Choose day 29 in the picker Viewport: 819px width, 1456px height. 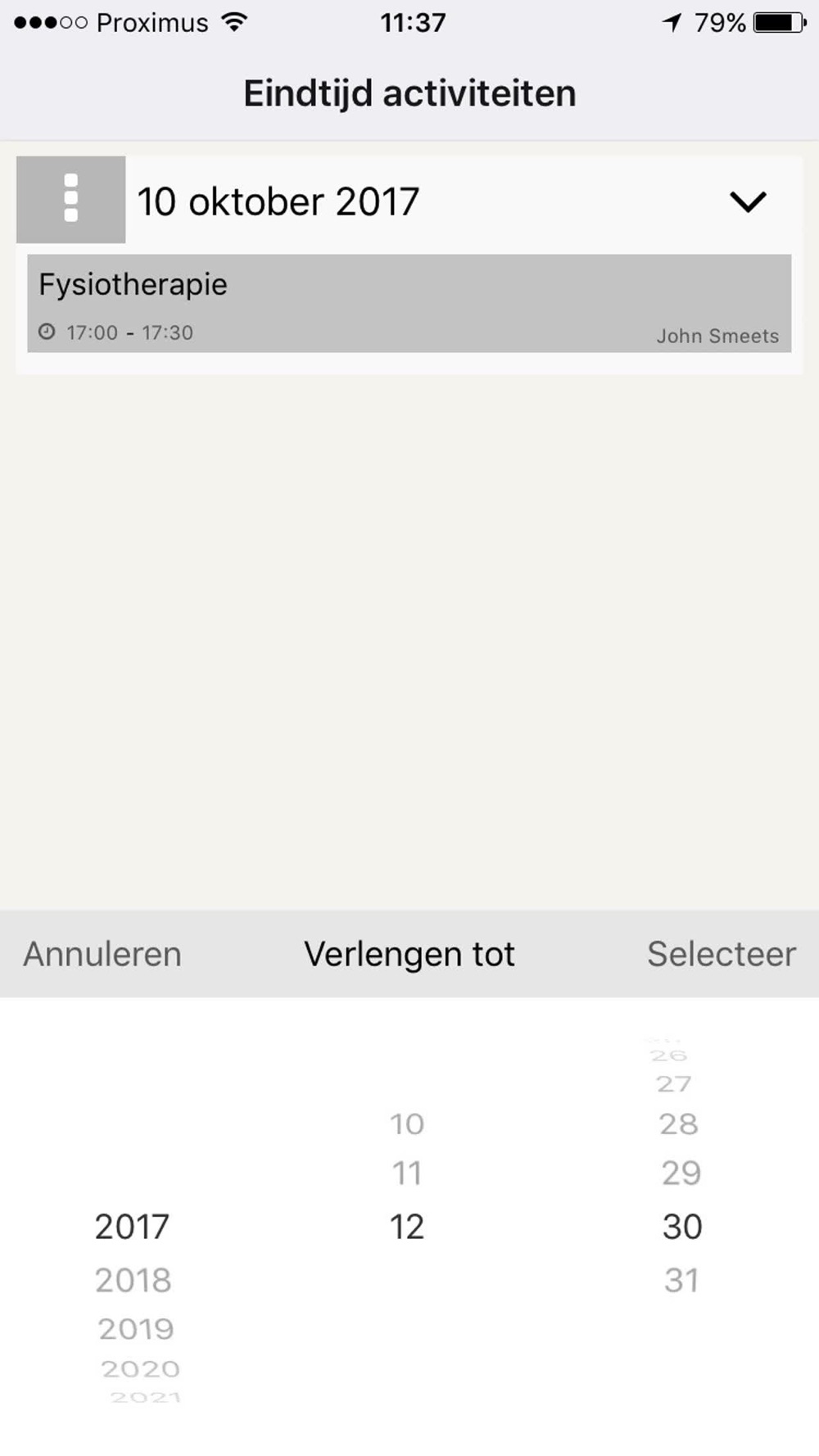tap(681, 1173)
